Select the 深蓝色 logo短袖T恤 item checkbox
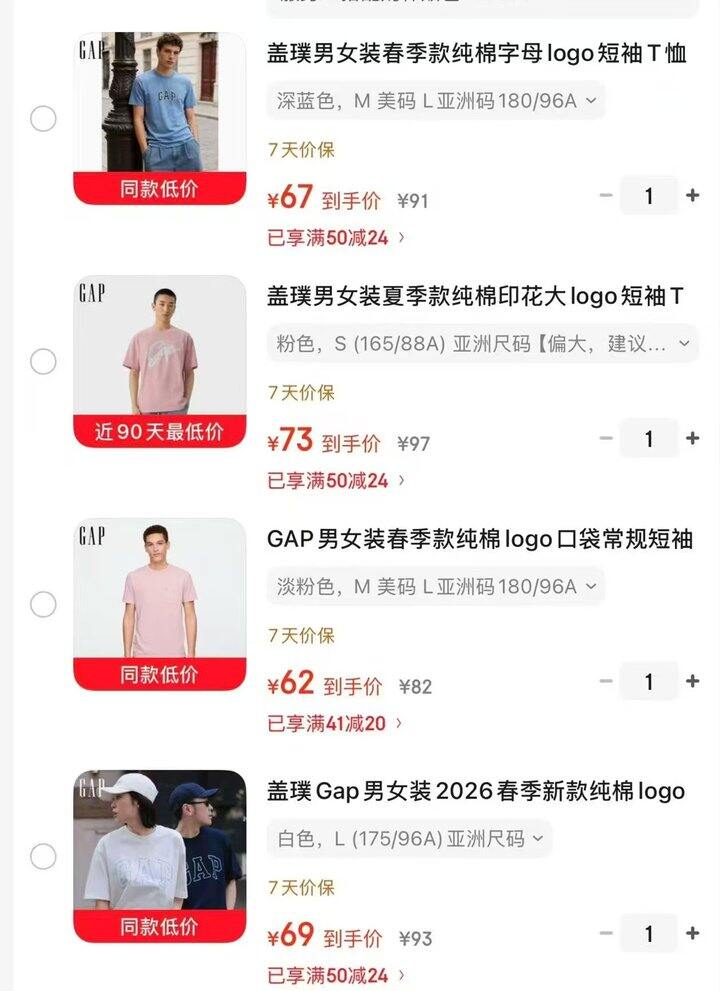 click(x=43, y=119)
